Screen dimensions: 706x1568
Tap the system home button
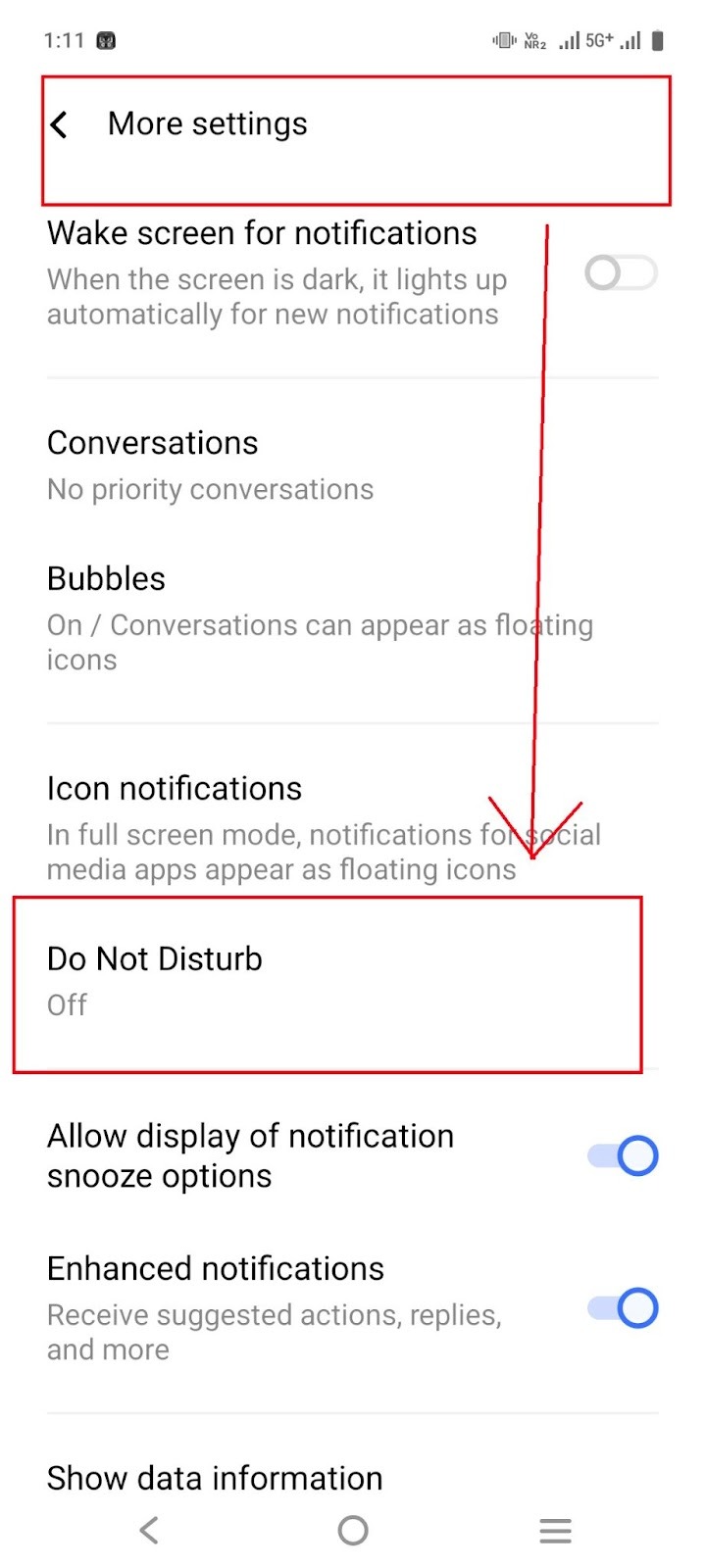[x=353, y=1530]
